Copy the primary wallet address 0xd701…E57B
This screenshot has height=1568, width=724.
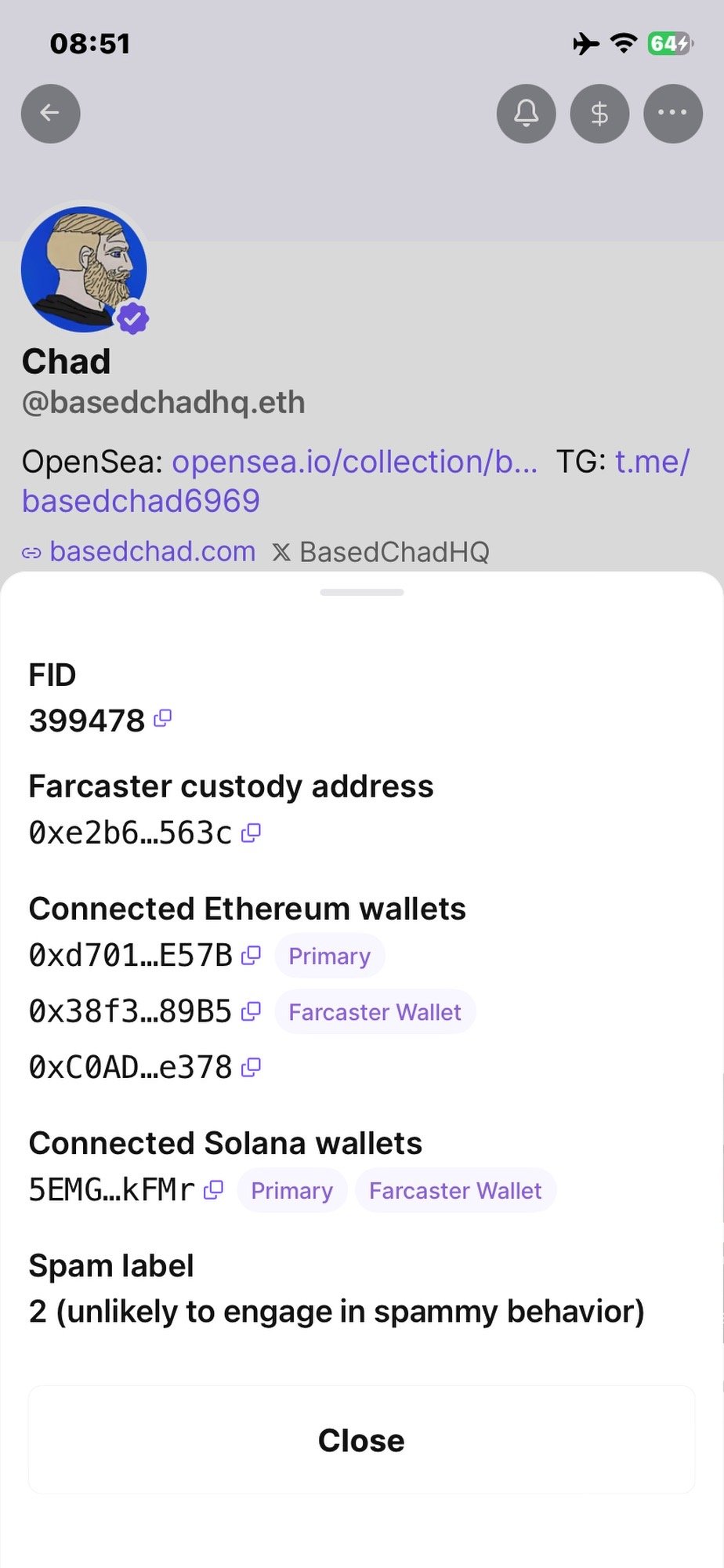coord(251,956)
